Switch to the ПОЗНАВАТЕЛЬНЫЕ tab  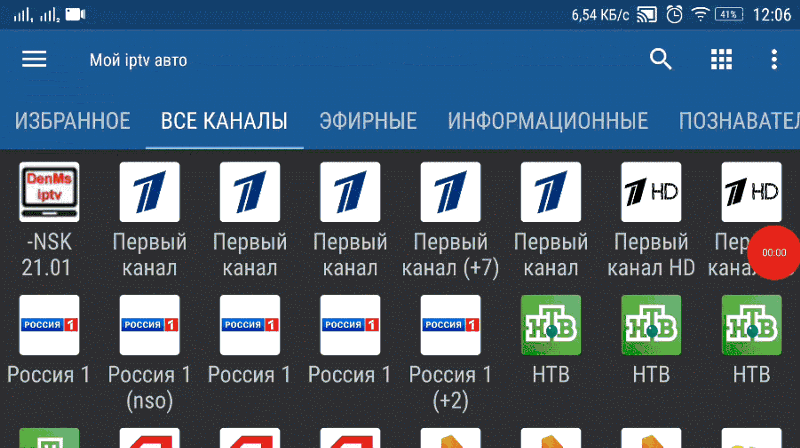[x=740, y=122]
